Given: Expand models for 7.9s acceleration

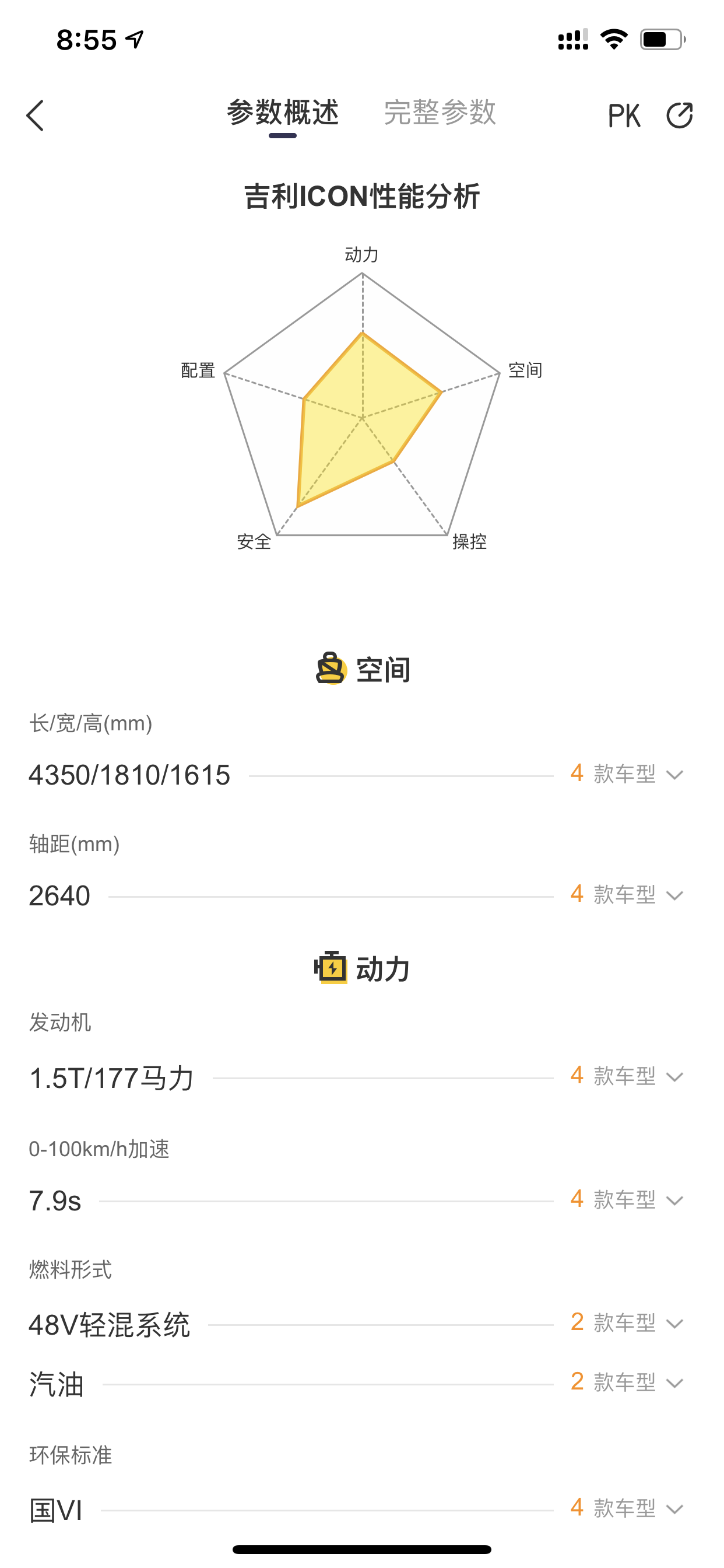Looking at the screenshot, I should pyautogui.click(x=627, y=1200).
